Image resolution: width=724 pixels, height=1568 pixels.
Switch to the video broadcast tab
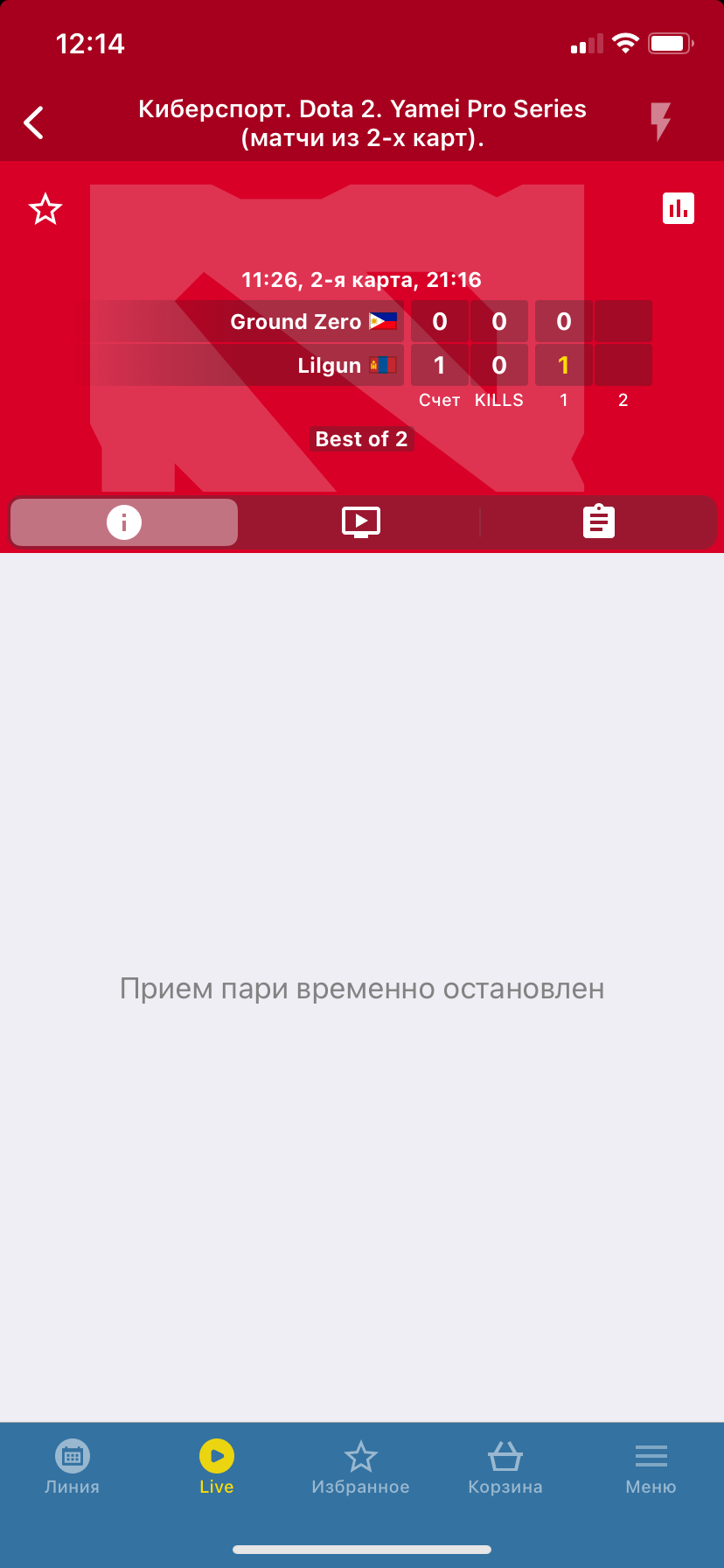(360, 522)
